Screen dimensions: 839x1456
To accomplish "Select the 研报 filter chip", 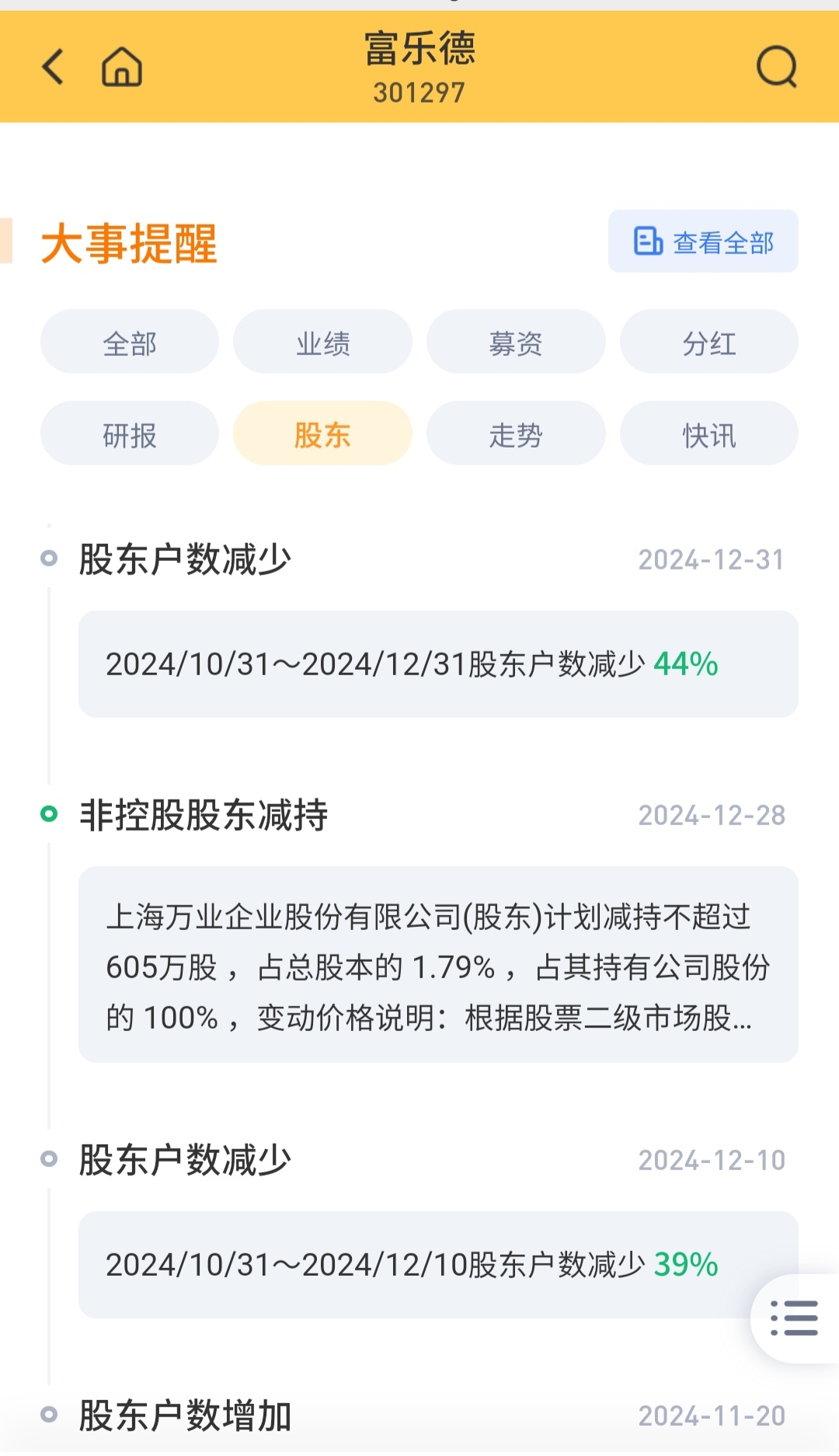I will point(130,434).
